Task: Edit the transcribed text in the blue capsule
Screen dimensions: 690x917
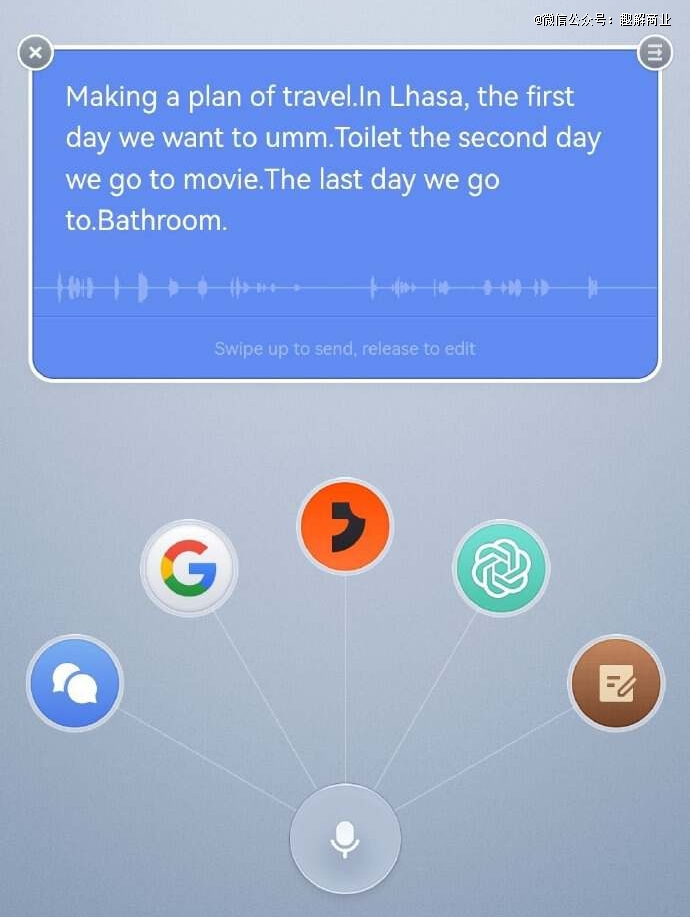Action: [333, 158]
